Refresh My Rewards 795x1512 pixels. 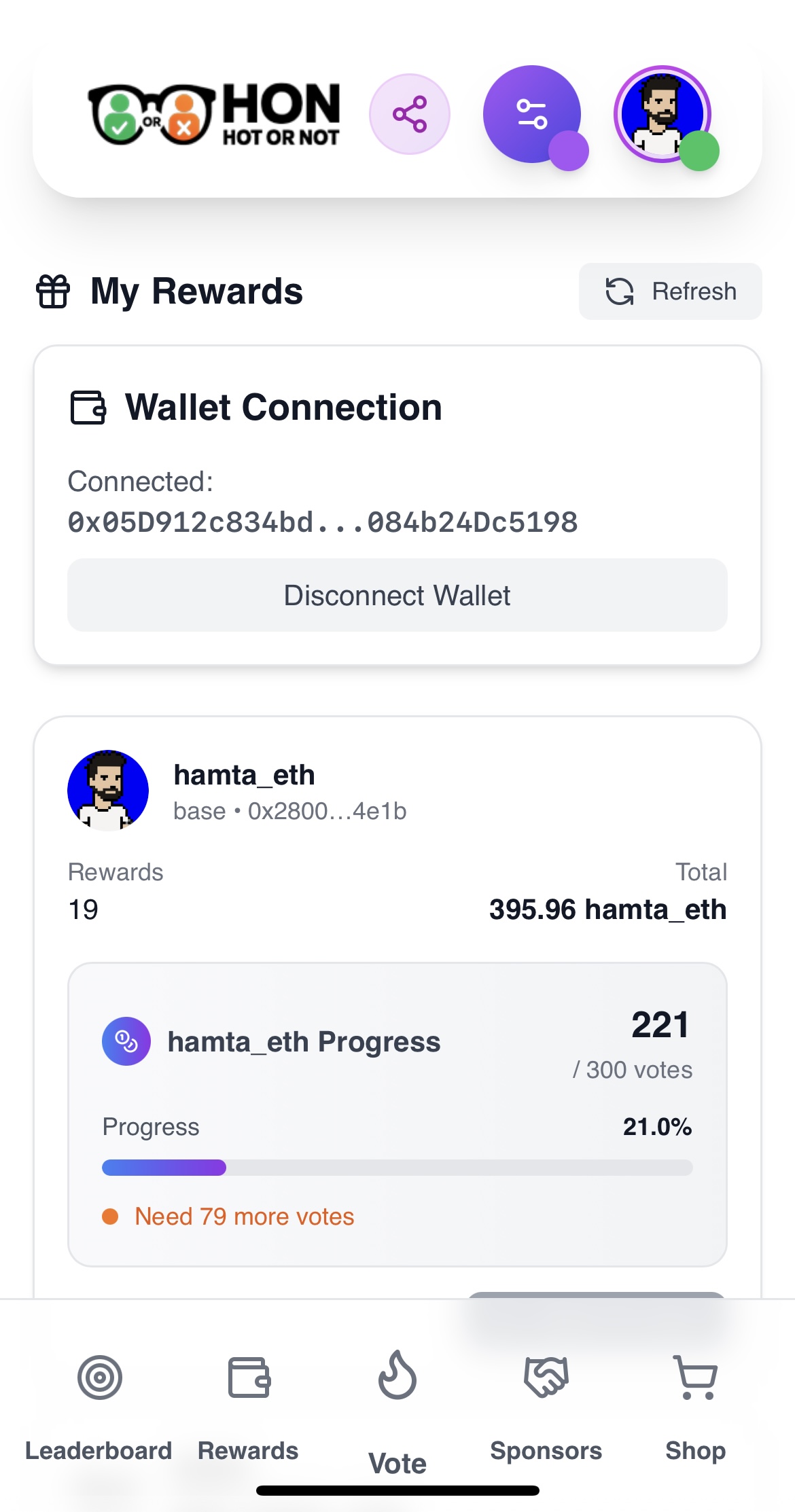pyautogui.click(x=670, y=291)
